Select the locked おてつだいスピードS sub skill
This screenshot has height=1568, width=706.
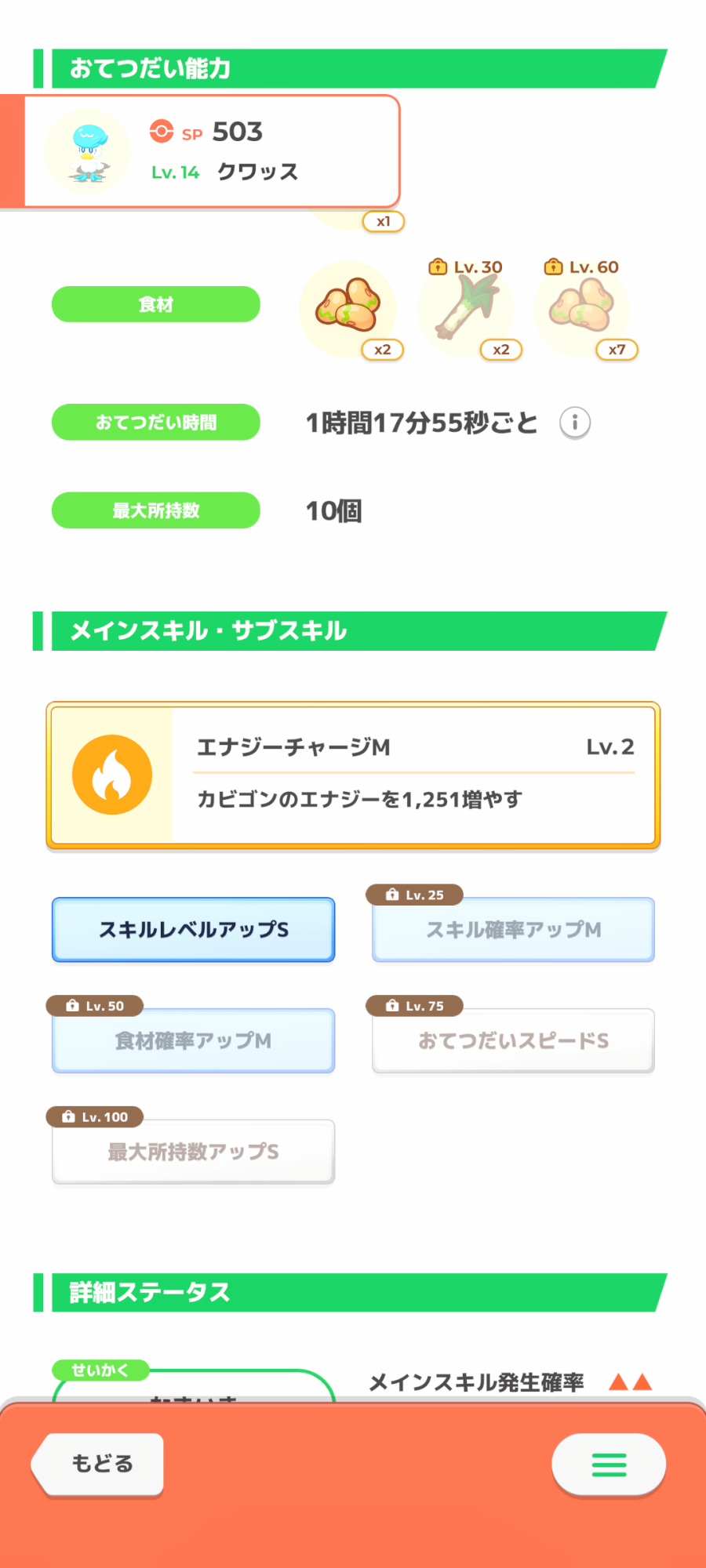pos(513,1041)
